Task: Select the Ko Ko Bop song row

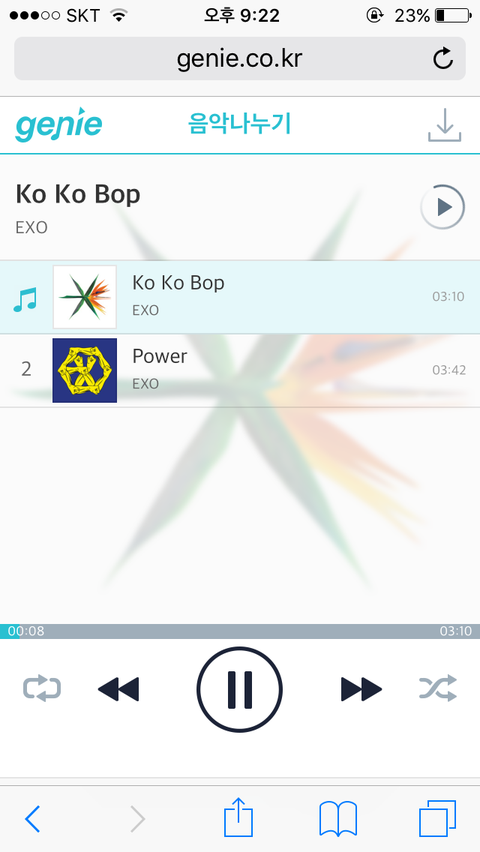Action: tap(240, 297)
